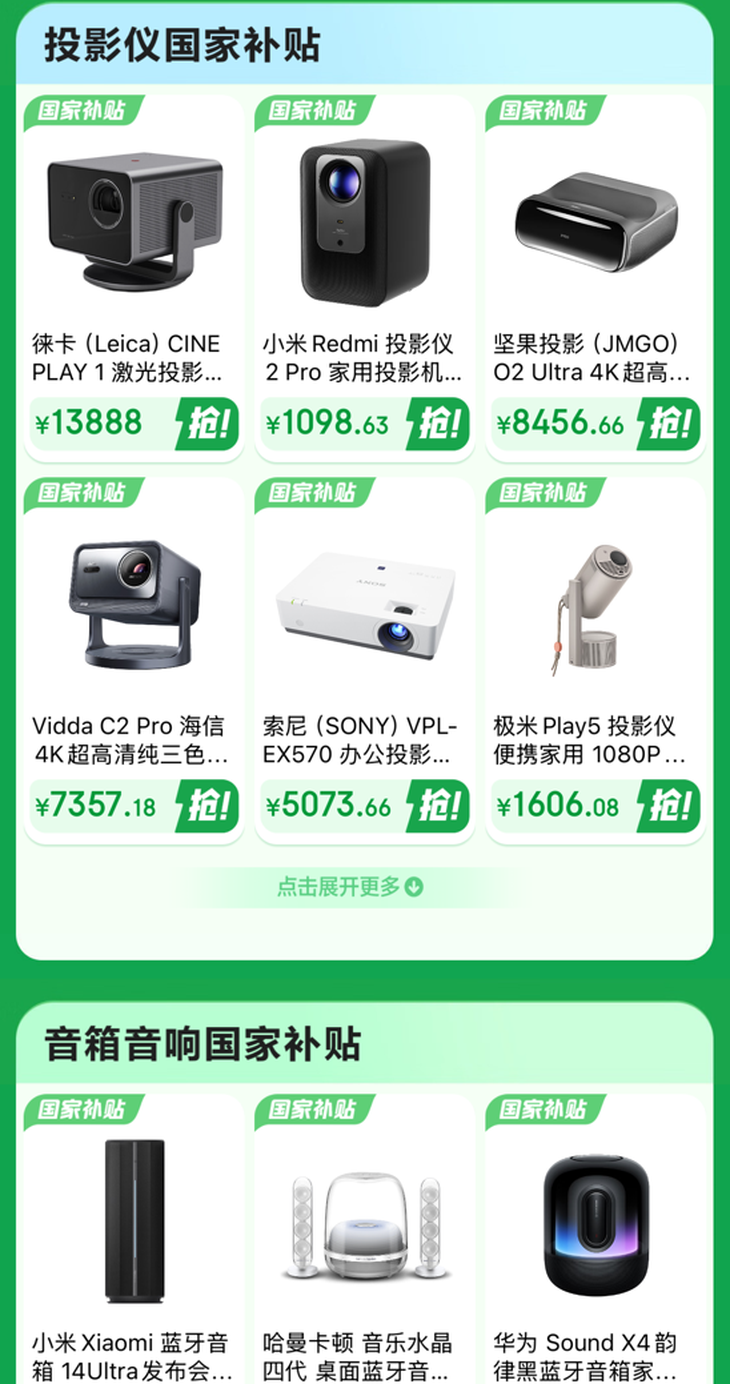
Task: Tap 抢 button for ¥13888 Leica projector
Action: click(x=207, y=424)
